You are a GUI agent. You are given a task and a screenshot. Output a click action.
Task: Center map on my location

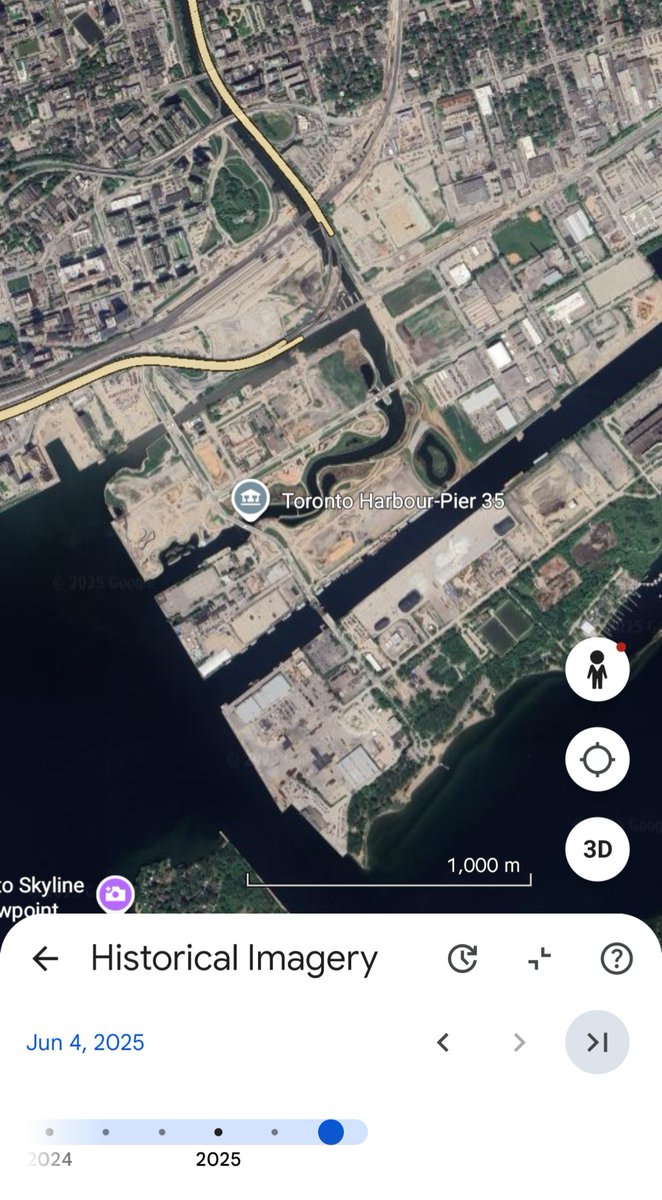(x=597, y=760)
